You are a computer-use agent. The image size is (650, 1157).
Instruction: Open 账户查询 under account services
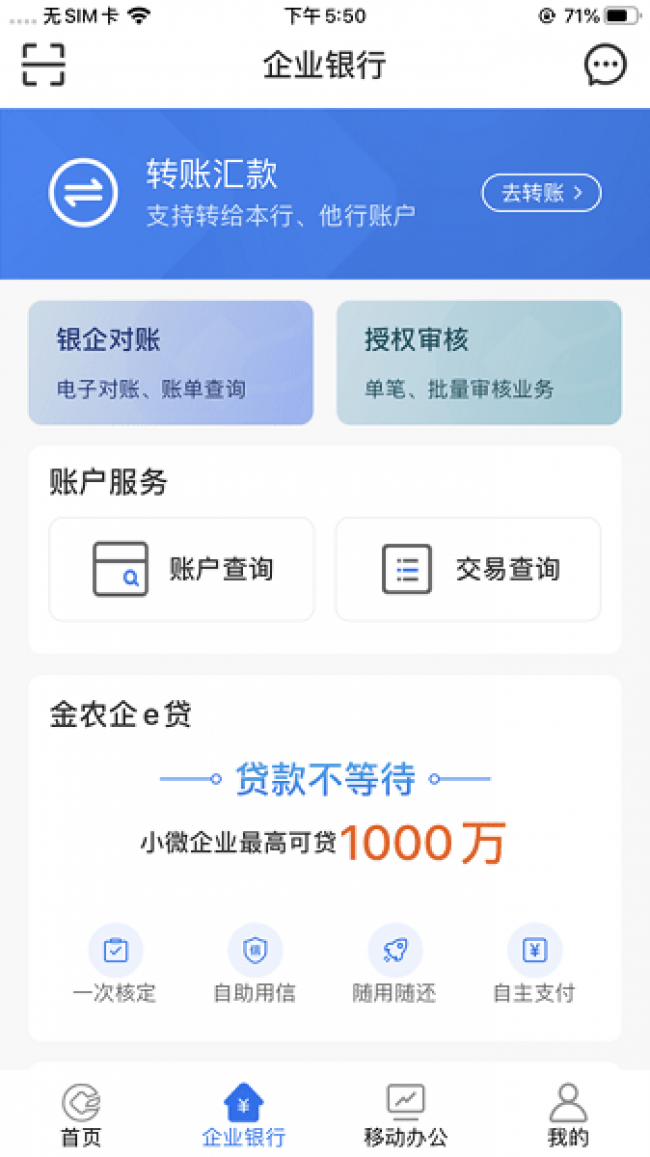coord(181,570)
